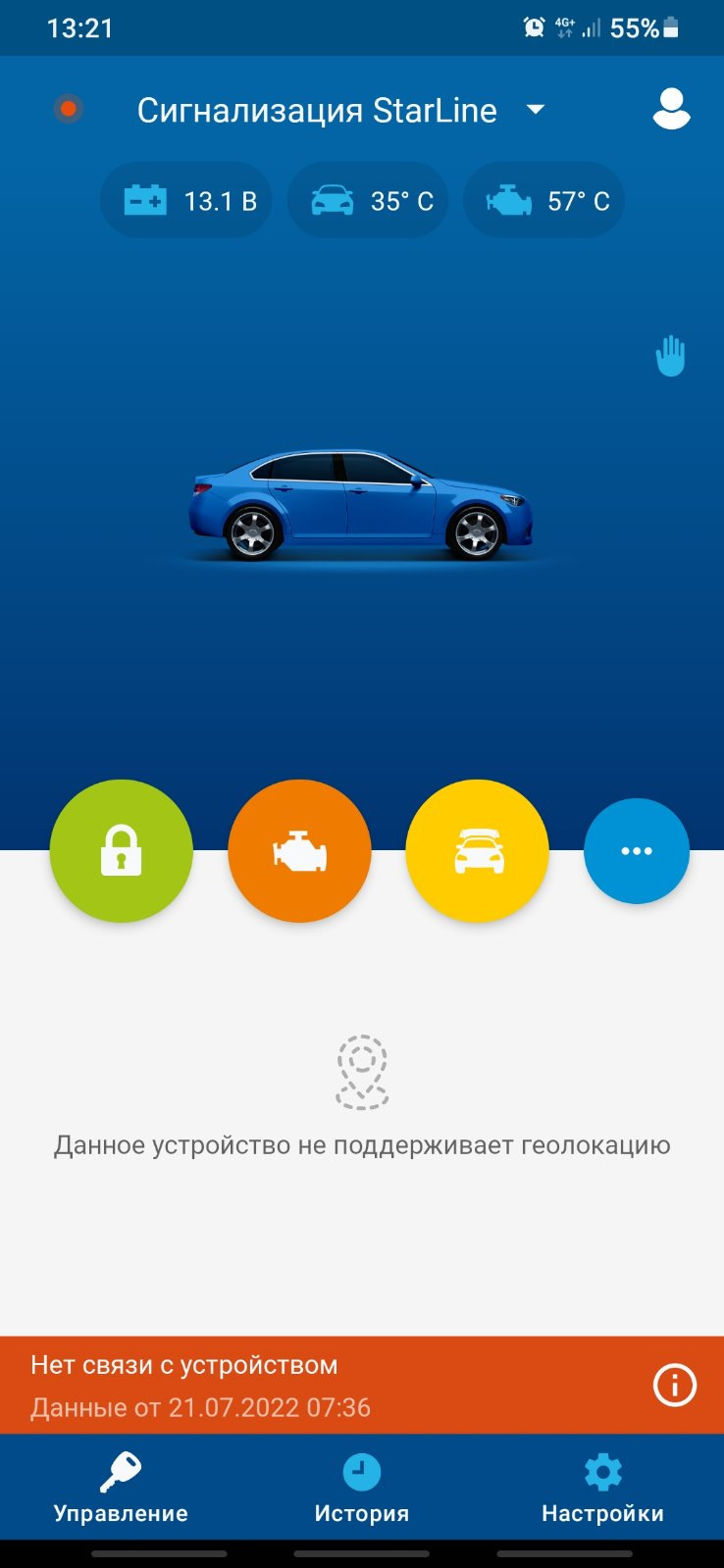
Task: Tap the 57° C engine temperature chip
Action: coord(544,200)
